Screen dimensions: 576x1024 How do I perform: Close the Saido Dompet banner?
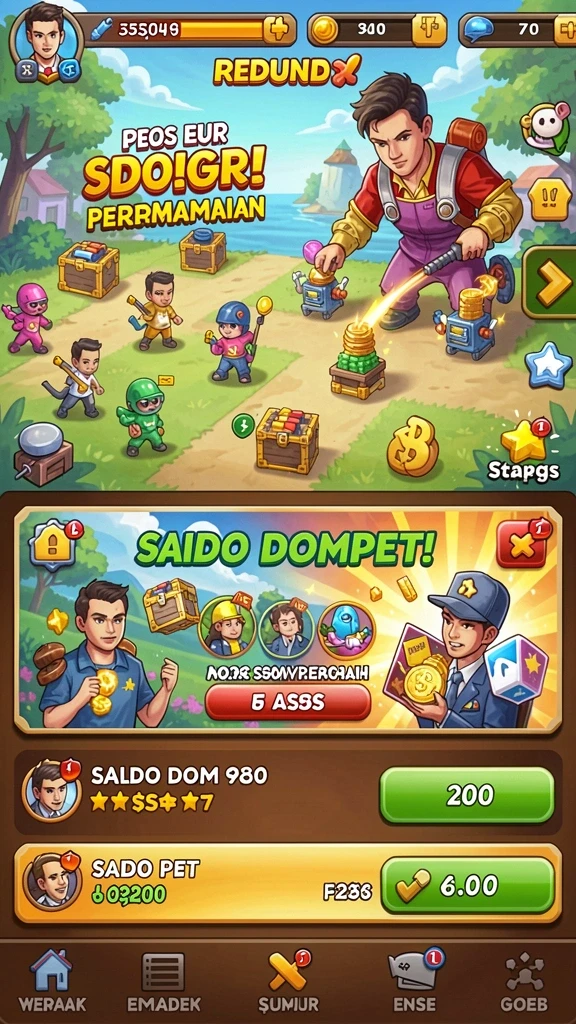click(522, 544)
